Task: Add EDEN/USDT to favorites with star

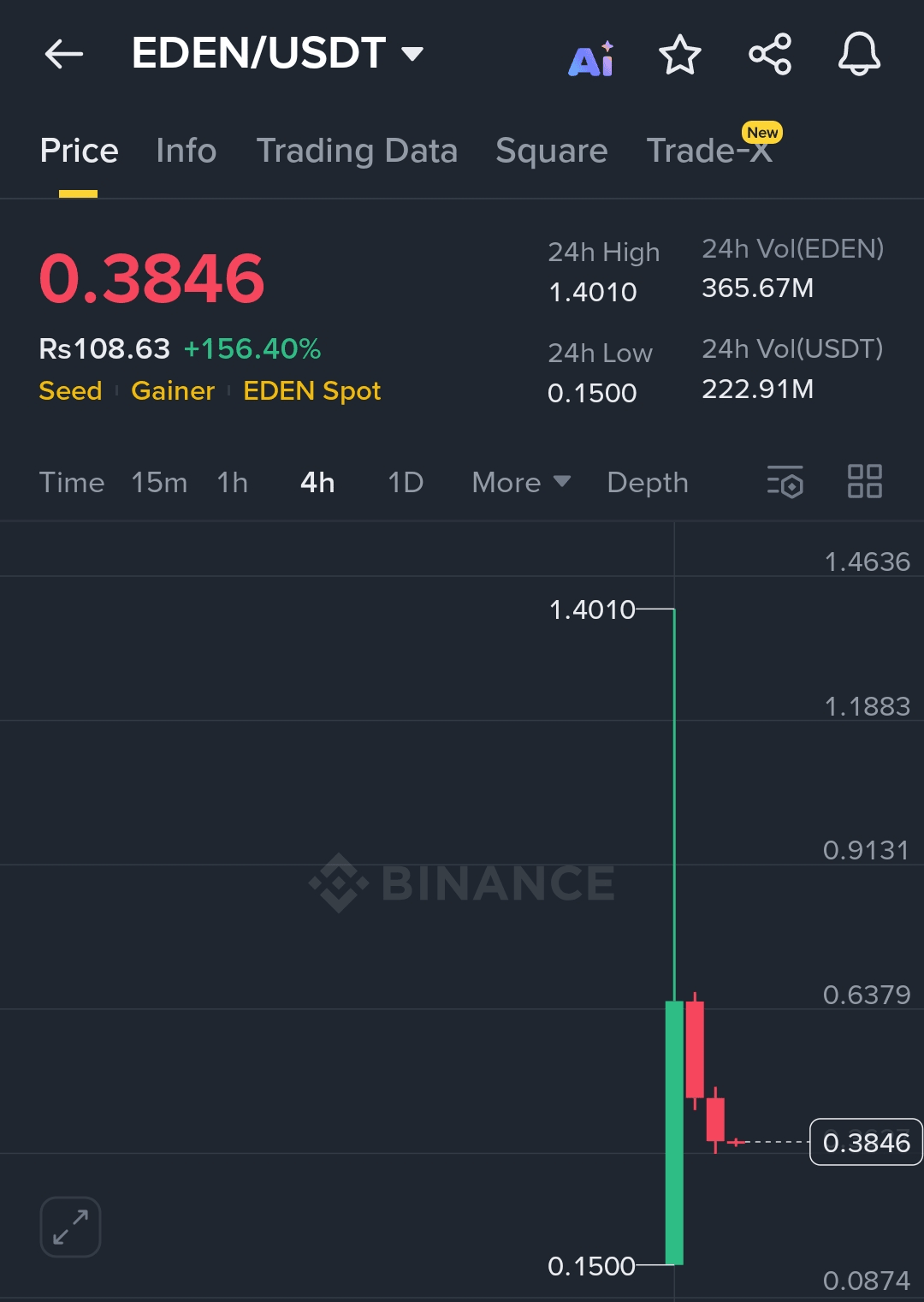Action: pos(680,55)
